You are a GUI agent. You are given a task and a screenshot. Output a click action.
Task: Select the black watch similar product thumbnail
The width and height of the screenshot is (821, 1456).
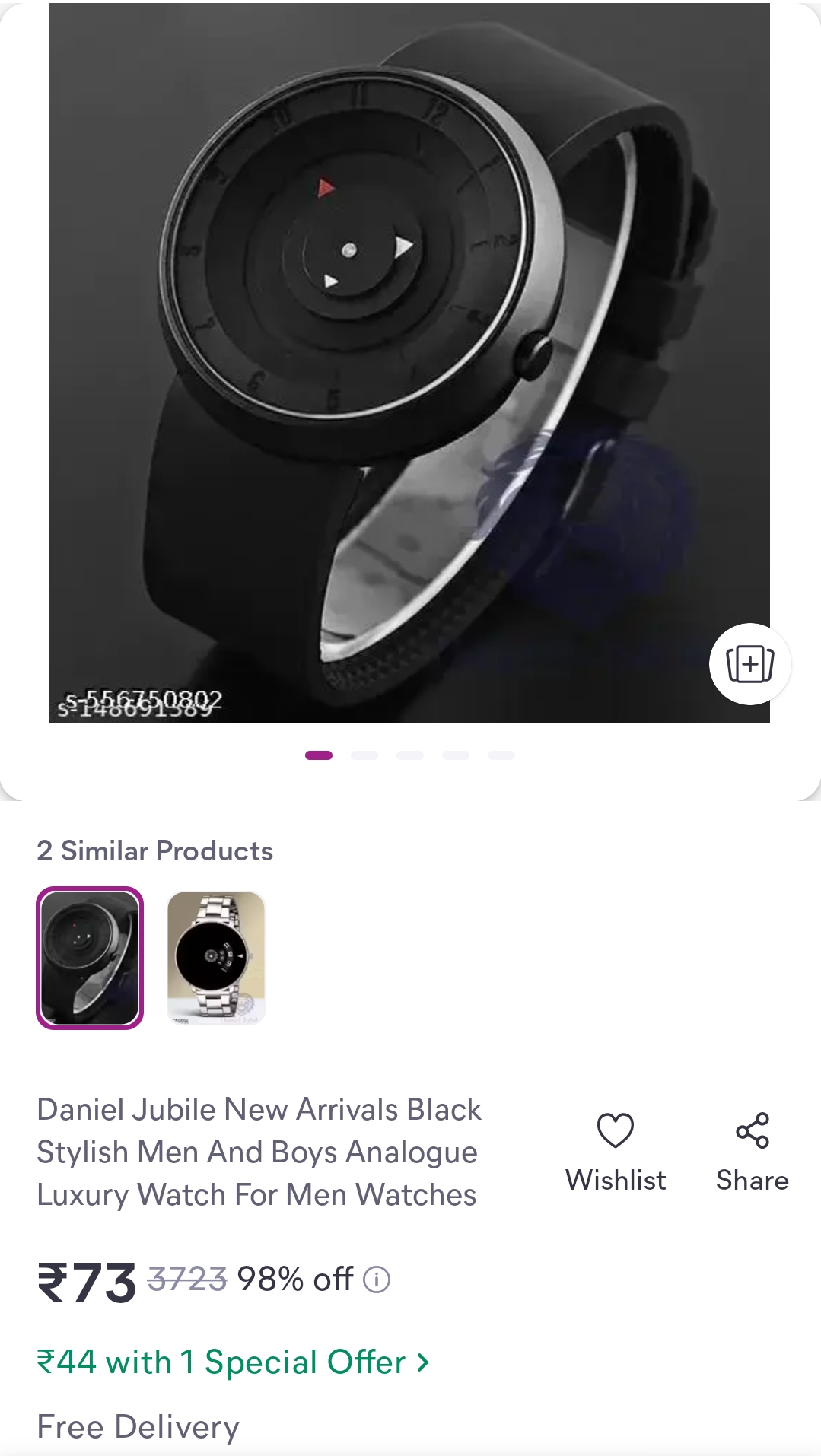(90, 958)
